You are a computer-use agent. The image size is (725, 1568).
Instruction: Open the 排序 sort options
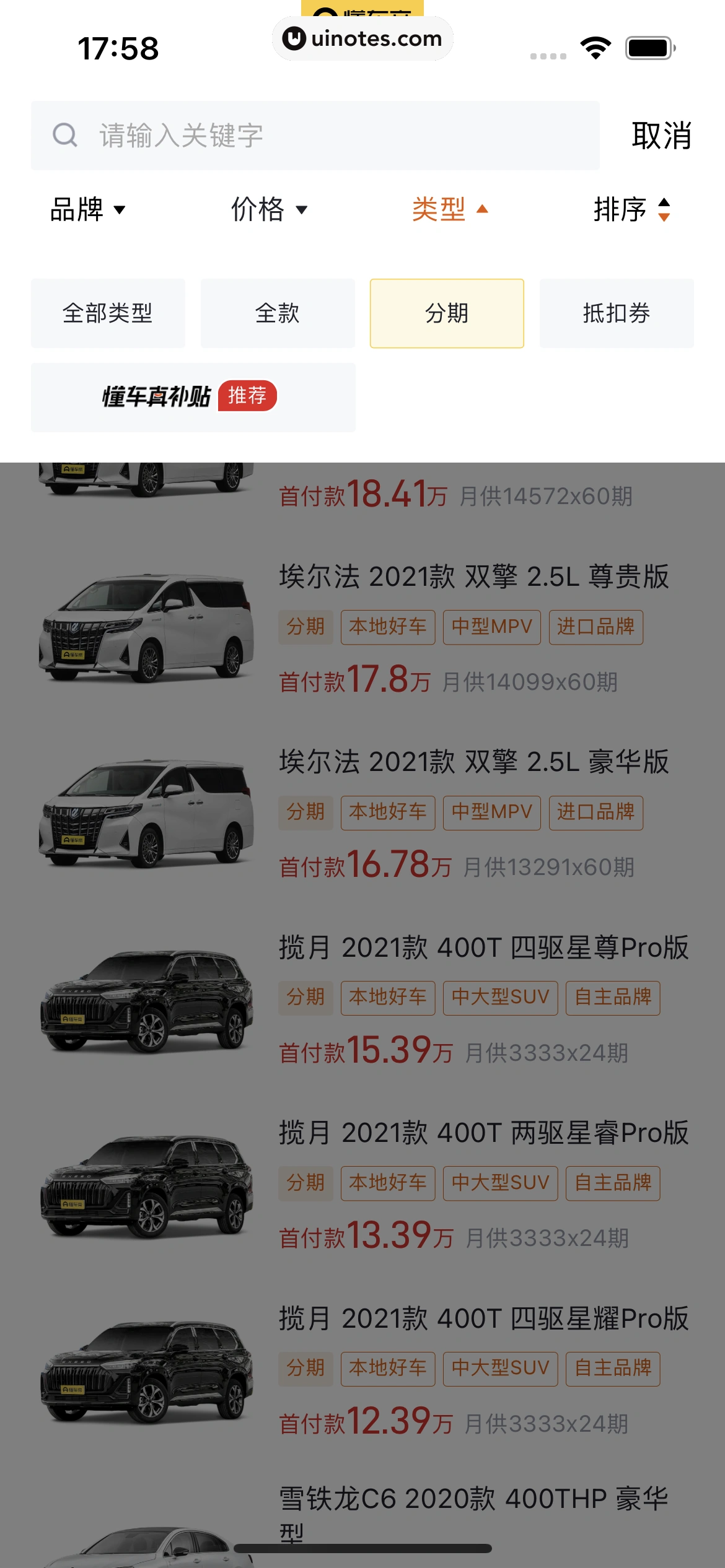coord(631,209)
